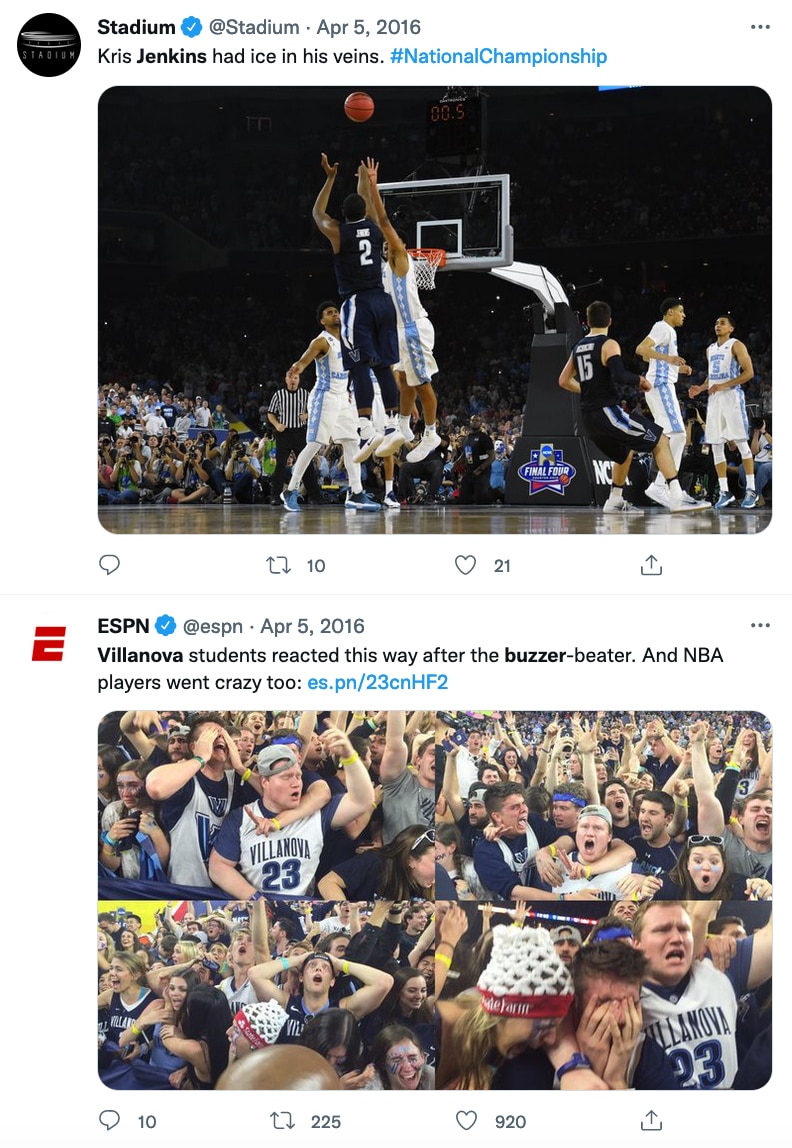
Task: Share ESPN's Villanova tweet
Action: (651, 1121)
